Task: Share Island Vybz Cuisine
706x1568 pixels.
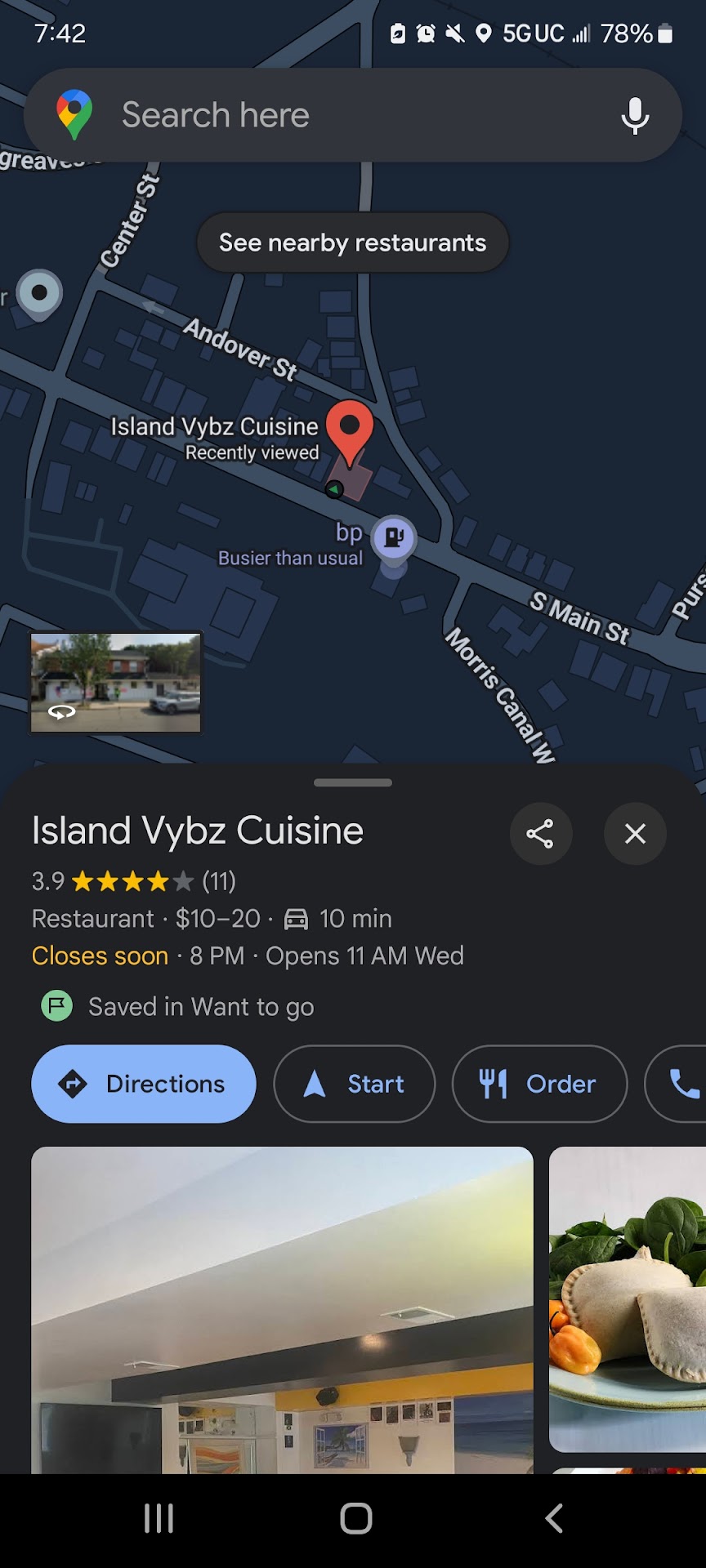Action: 540,833
